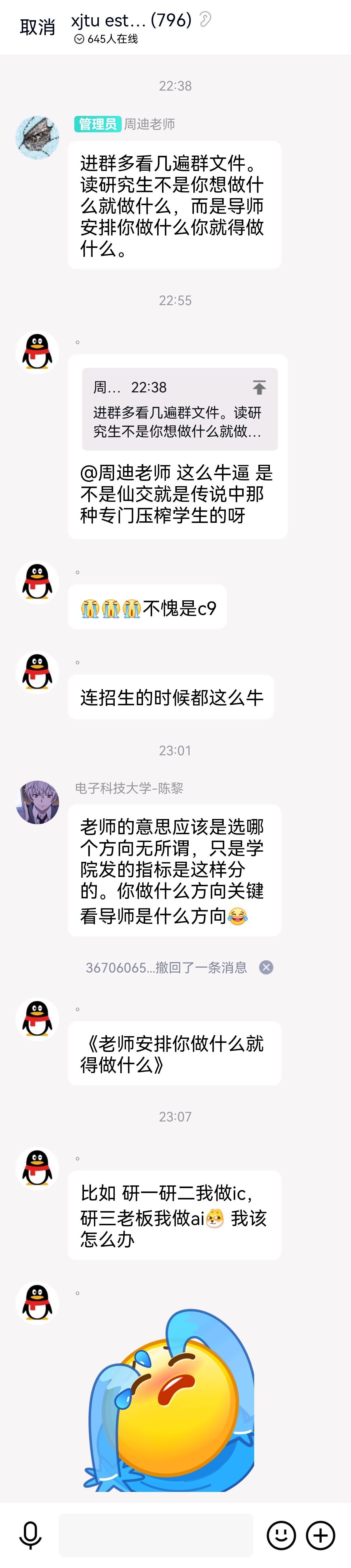Focus the message input field
The height and width of the screenshot is (1568, 351).
(156, 1535)
